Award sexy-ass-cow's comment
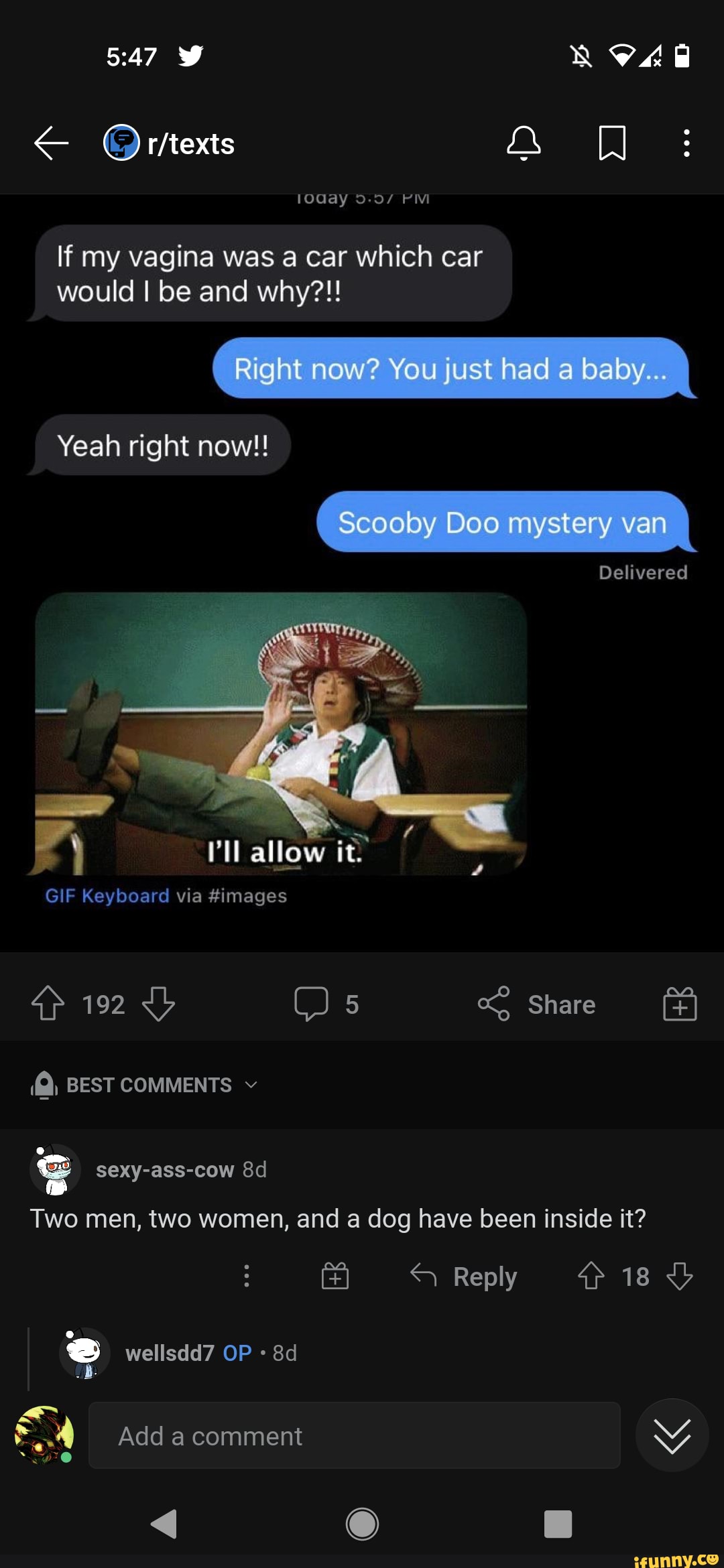Image resolution: width=724 pixels, height=1568 pixels. pyautogui.click(x=335, y=1276)
